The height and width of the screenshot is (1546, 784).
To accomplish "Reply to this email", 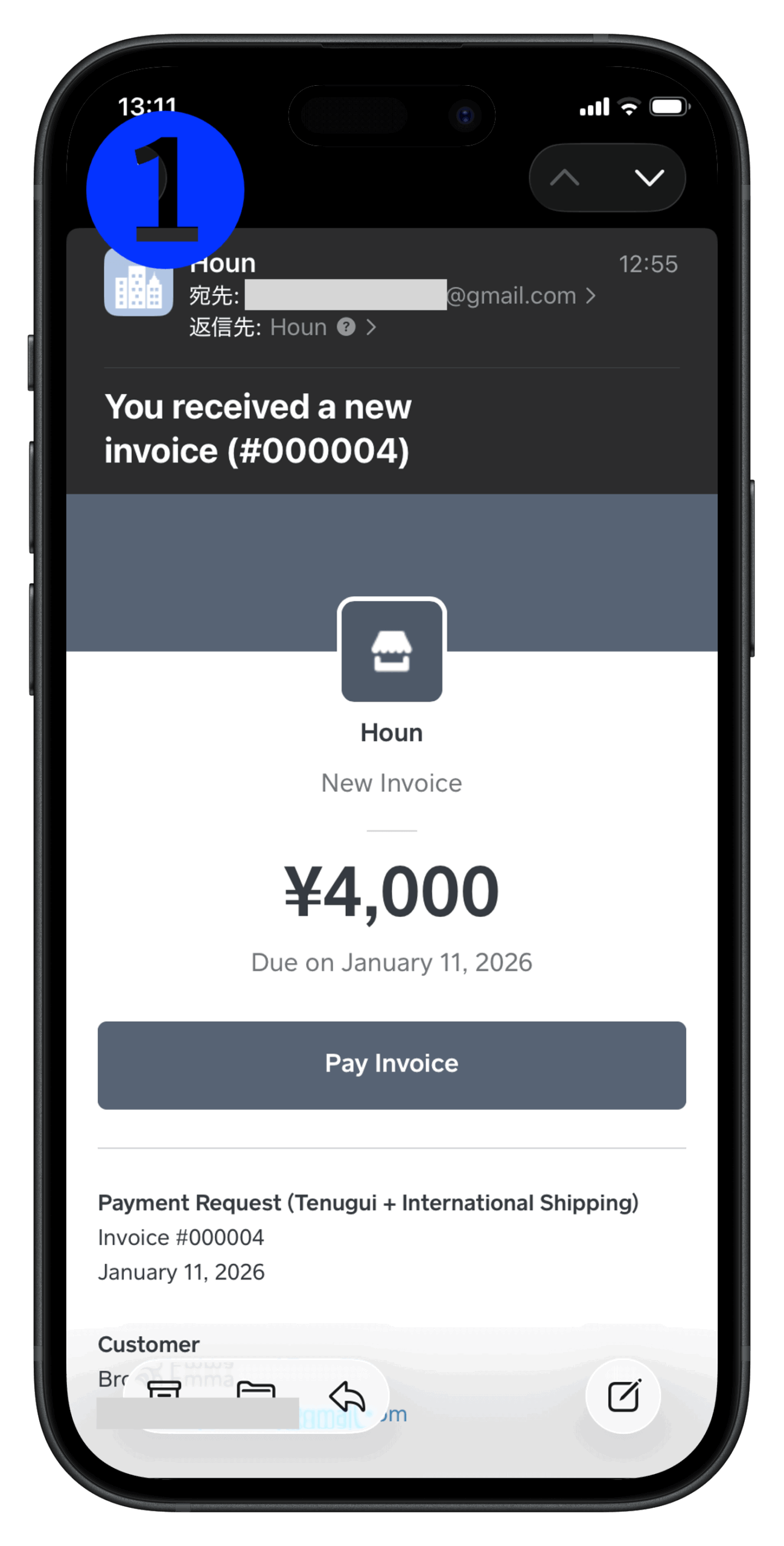I will point(348,1396).
